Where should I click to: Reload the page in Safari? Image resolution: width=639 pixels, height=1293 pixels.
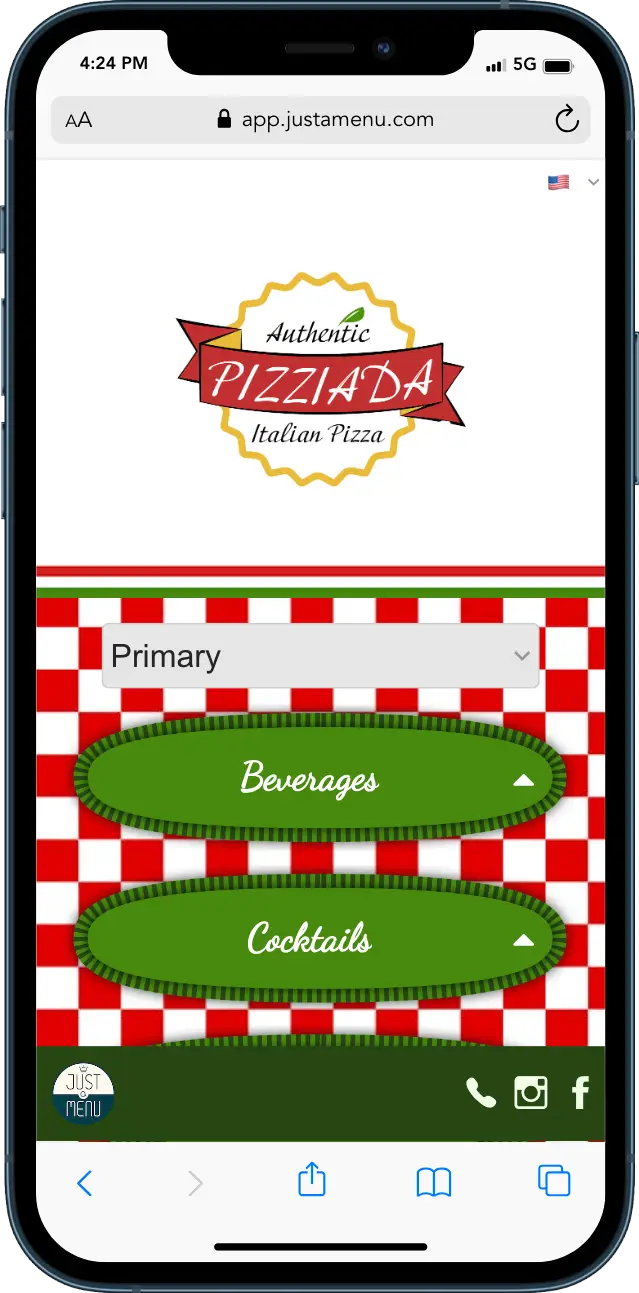click(x=567, y=121)
